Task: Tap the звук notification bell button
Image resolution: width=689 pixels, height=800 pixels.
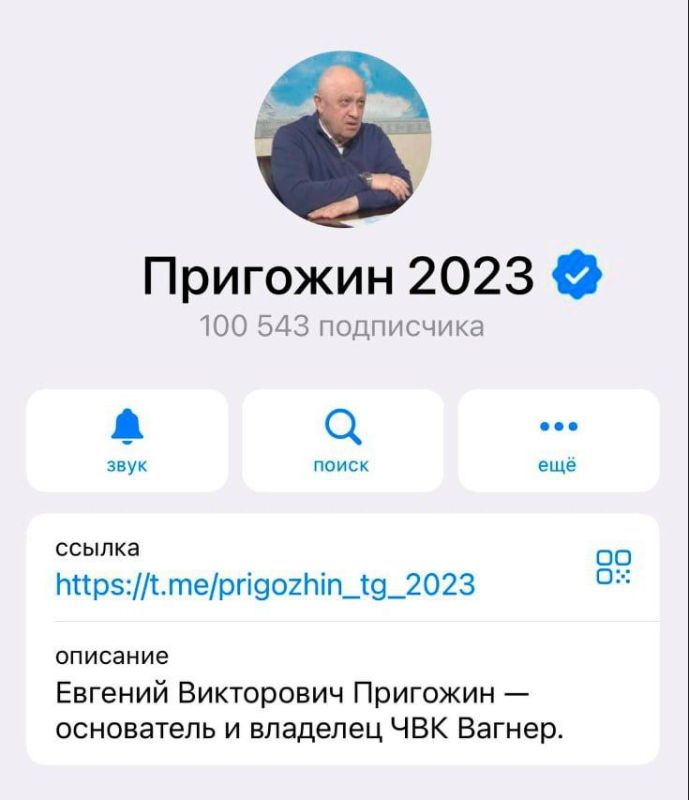Action: tap(127, 441)
